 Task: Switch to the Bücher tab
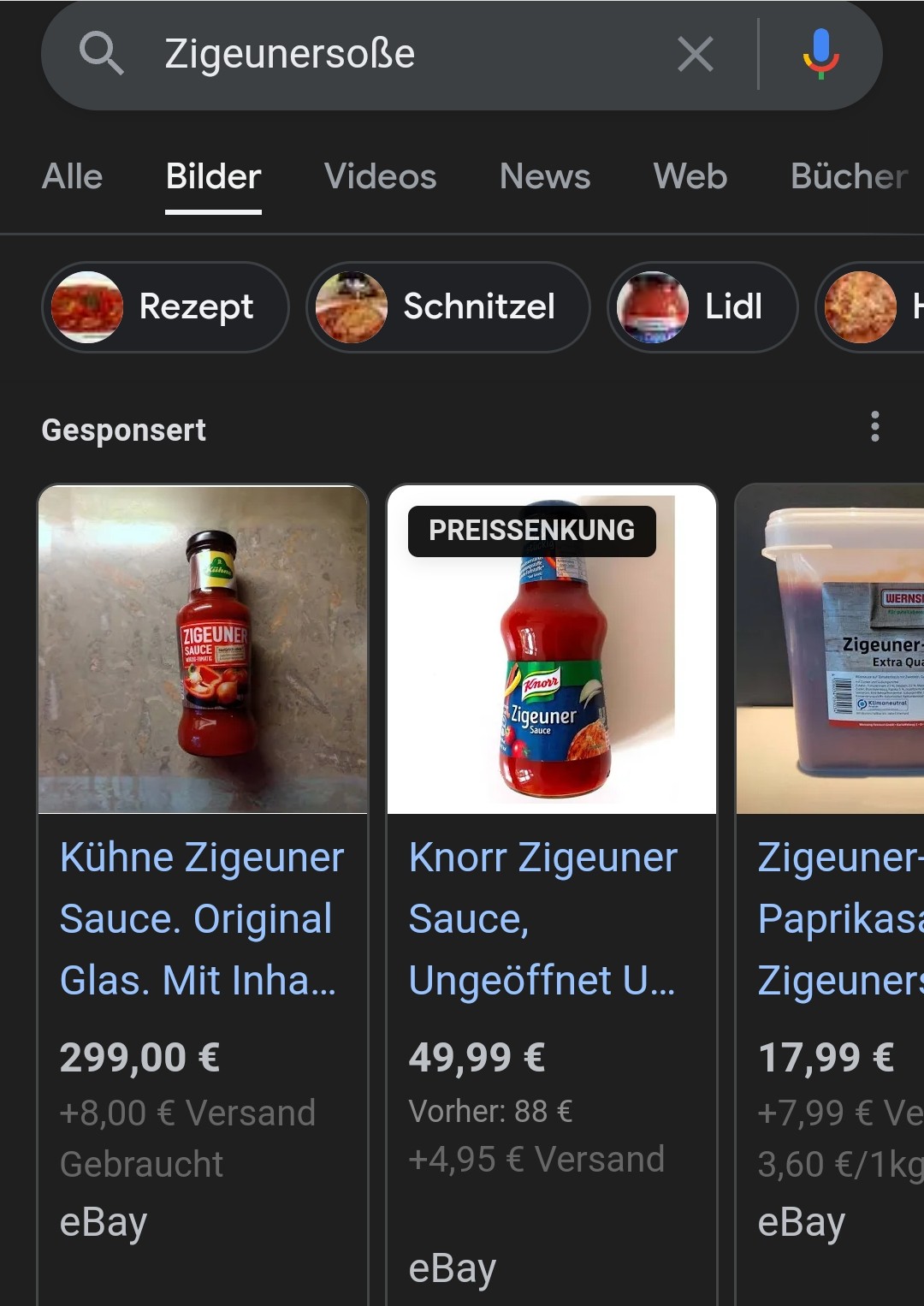coord(848,177)
